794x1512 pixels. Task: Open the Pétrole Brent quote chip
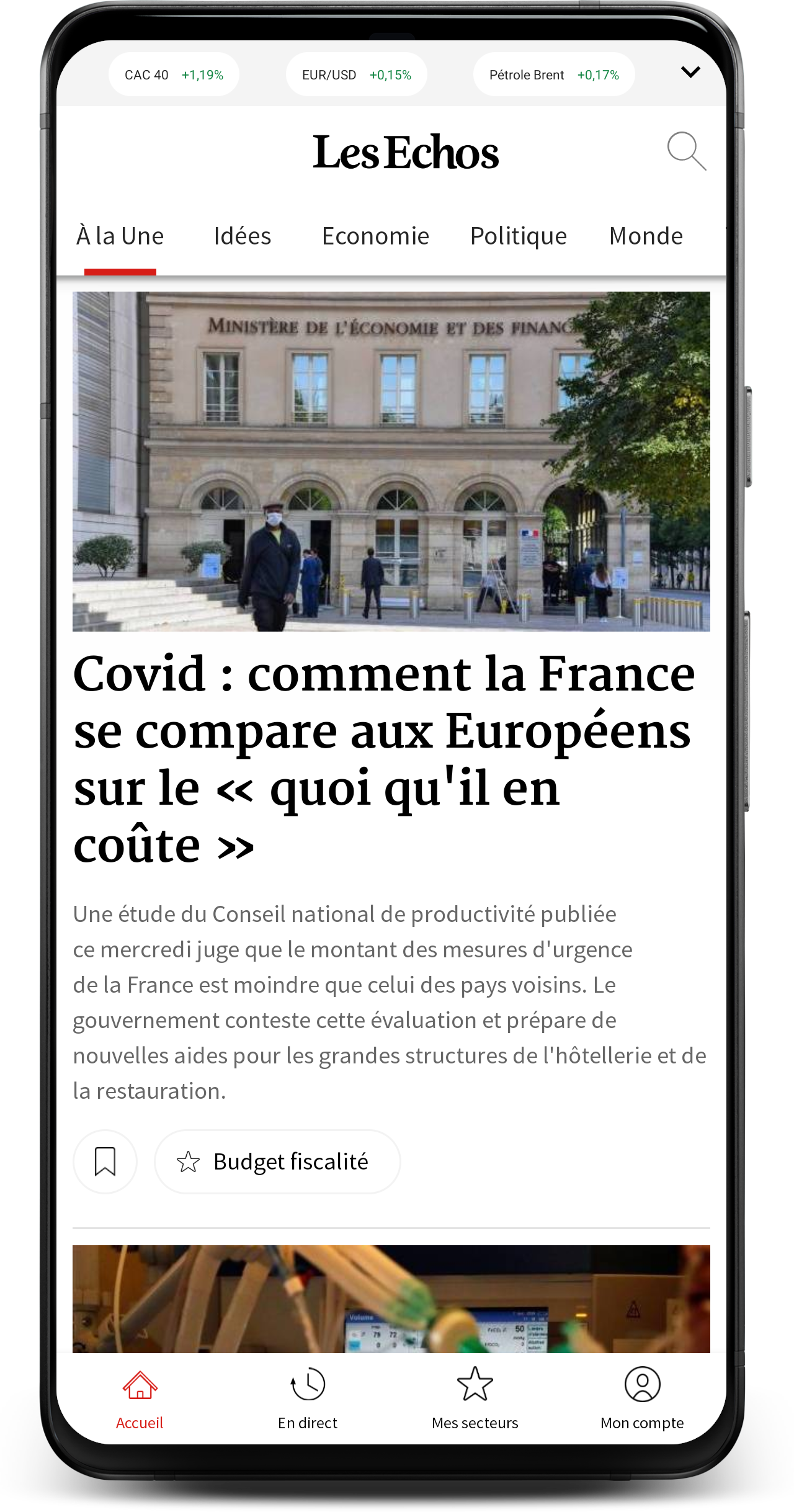554,74
